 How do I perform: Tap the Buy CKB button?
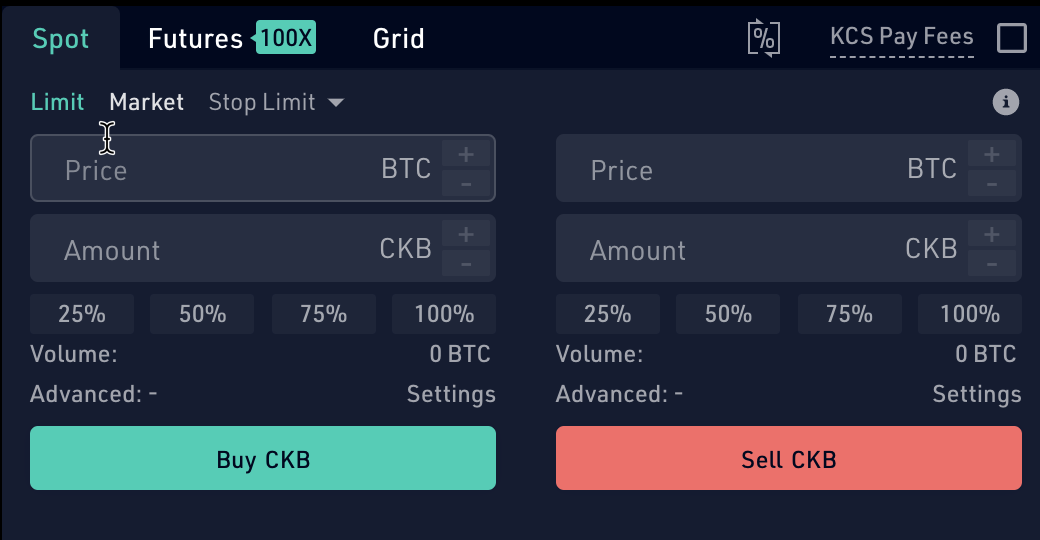263,458
